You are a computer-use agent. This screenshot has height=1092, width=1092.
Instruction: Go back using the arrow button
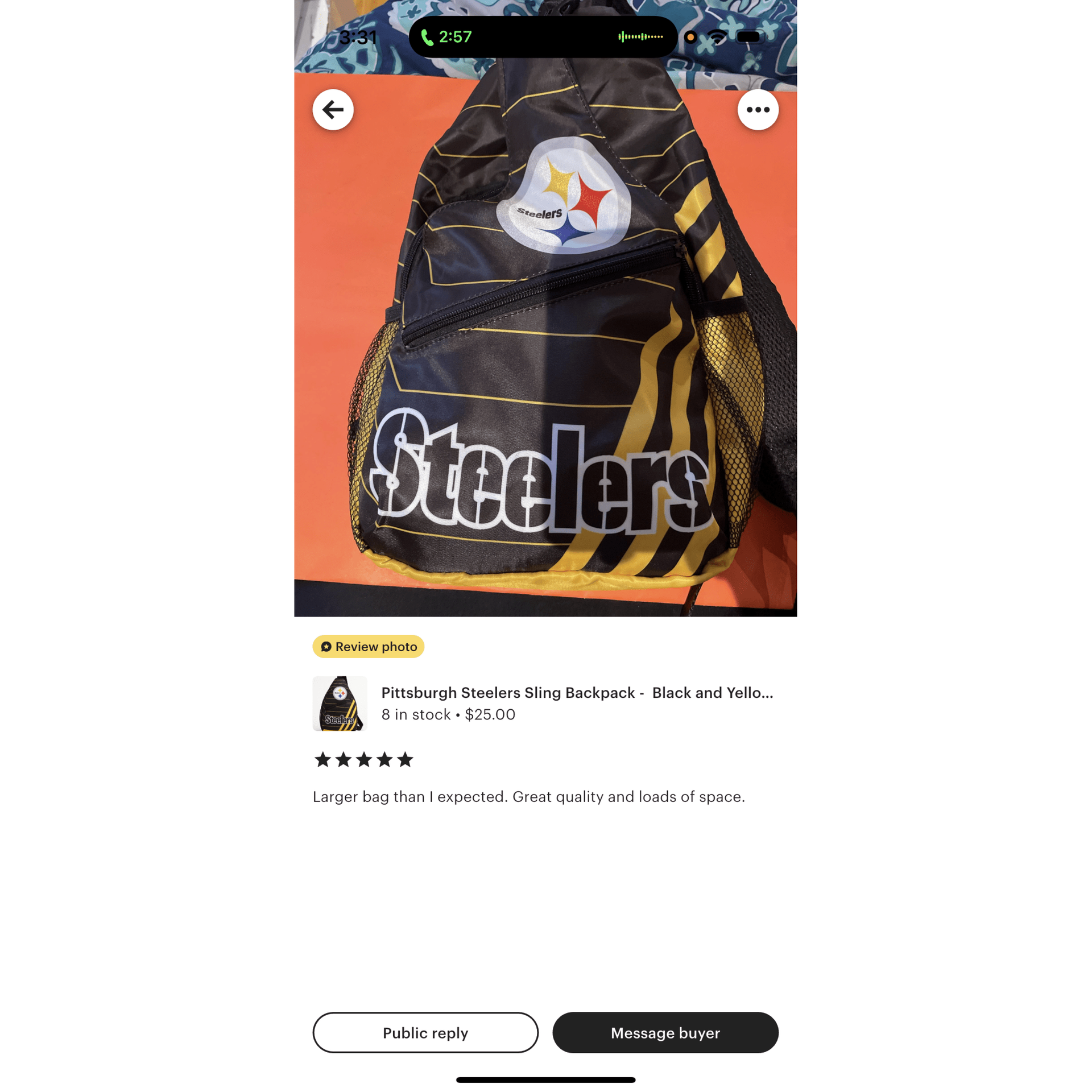click(x=333, y=110)
